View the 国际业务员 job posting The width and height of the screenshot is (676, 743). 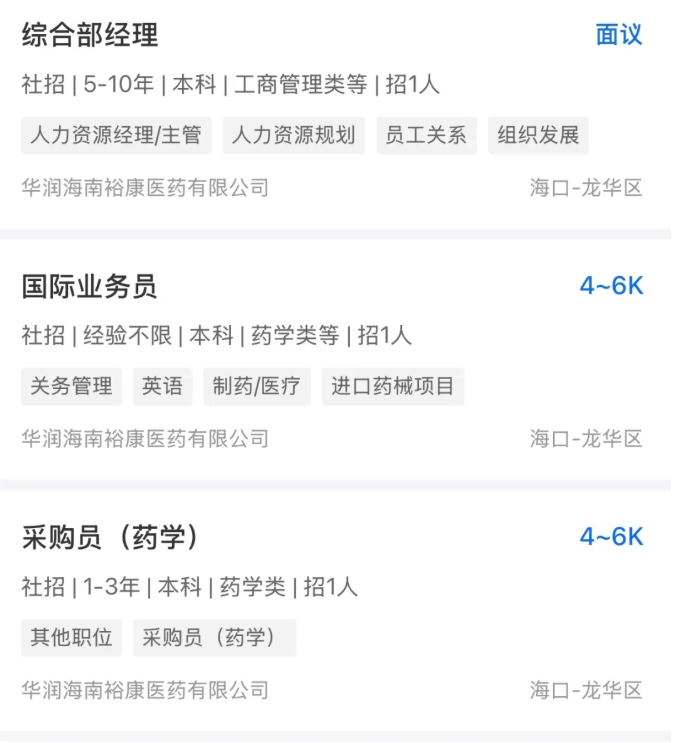click(x=90, y=287)
